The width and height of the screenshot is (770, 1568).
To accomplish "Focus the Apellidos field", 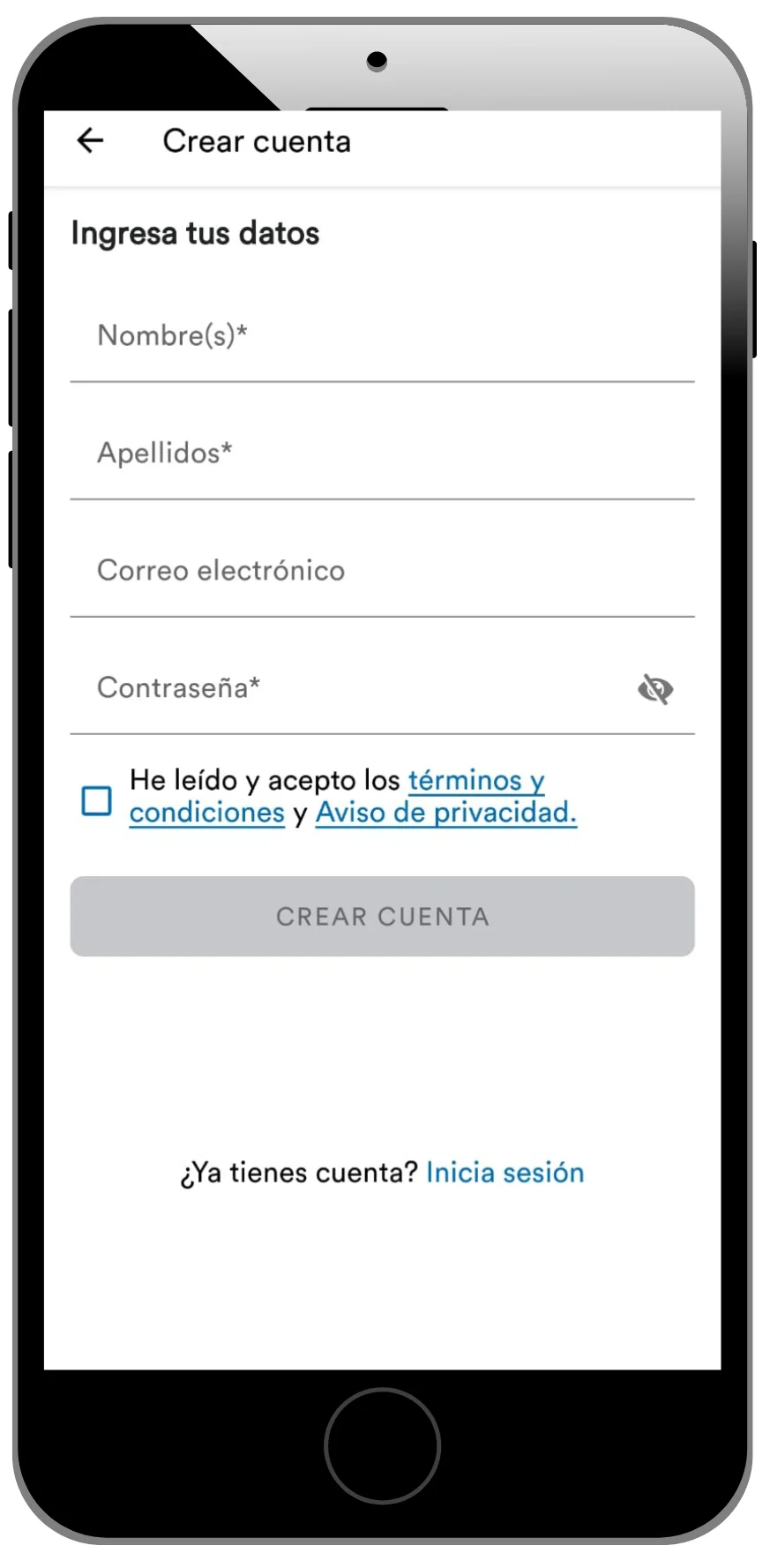I will 381,454.
